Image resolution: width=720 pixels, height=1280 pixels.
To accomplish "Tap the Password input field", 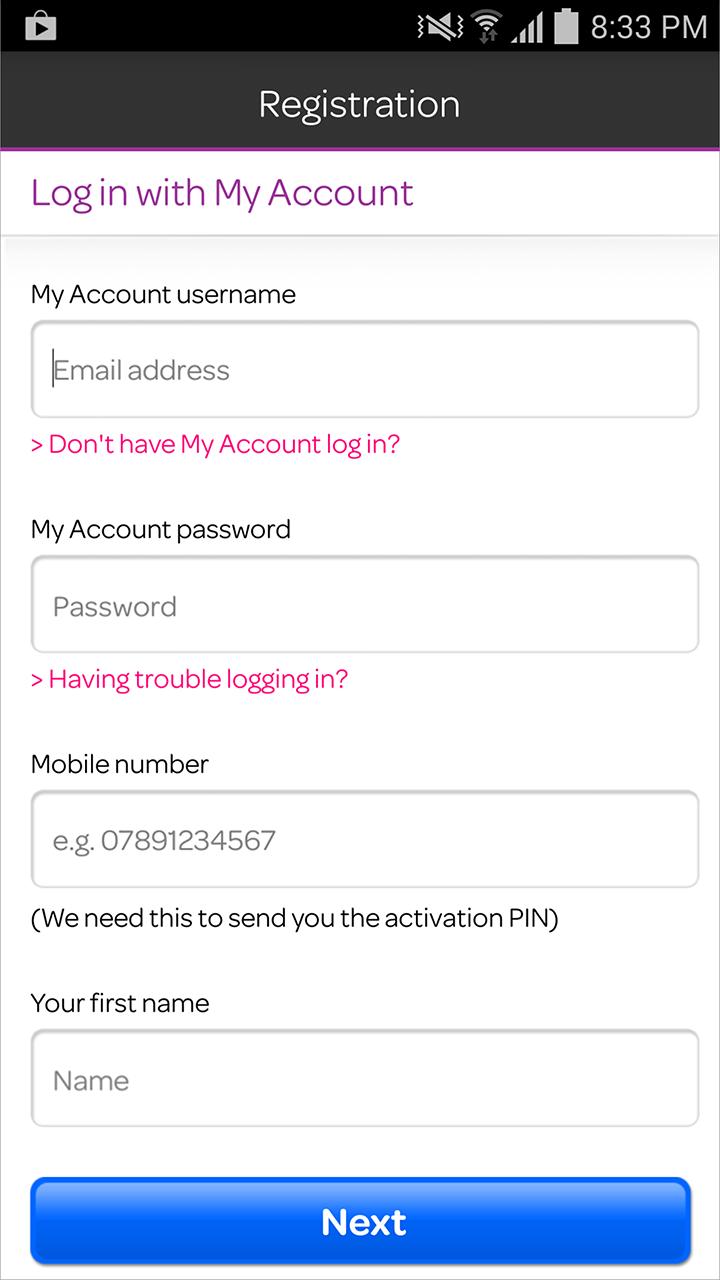I will click(364, 604).
